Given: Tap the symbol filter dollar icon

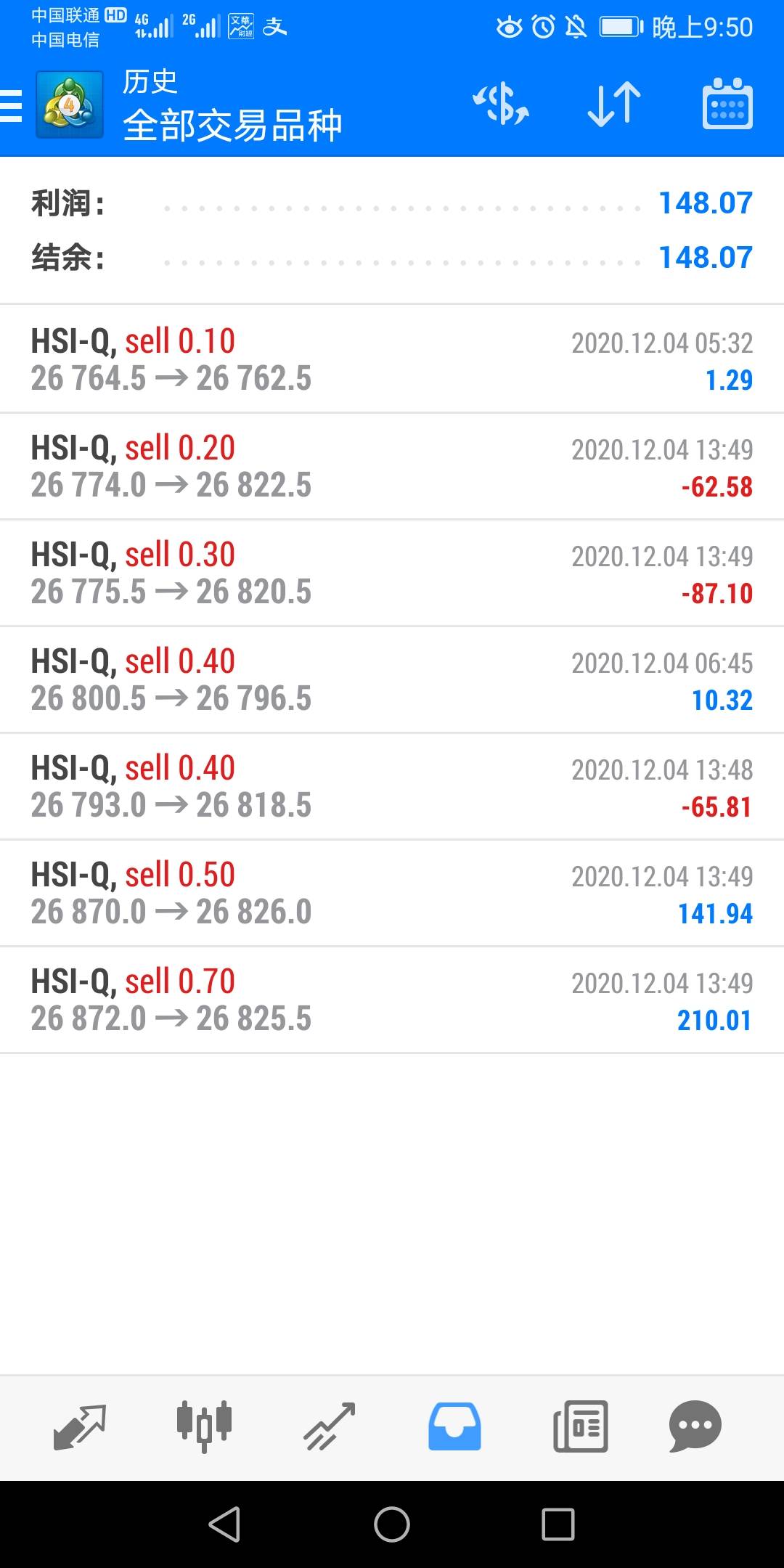Looking at the screenshot, I should [x=501, y=105].
